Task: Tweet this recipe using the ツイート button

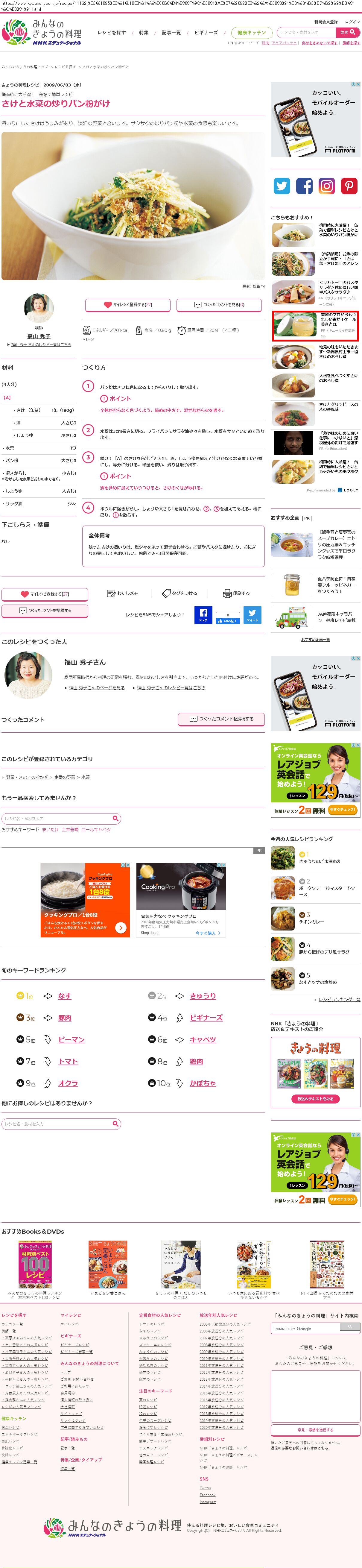Action: tap(252, 615)
